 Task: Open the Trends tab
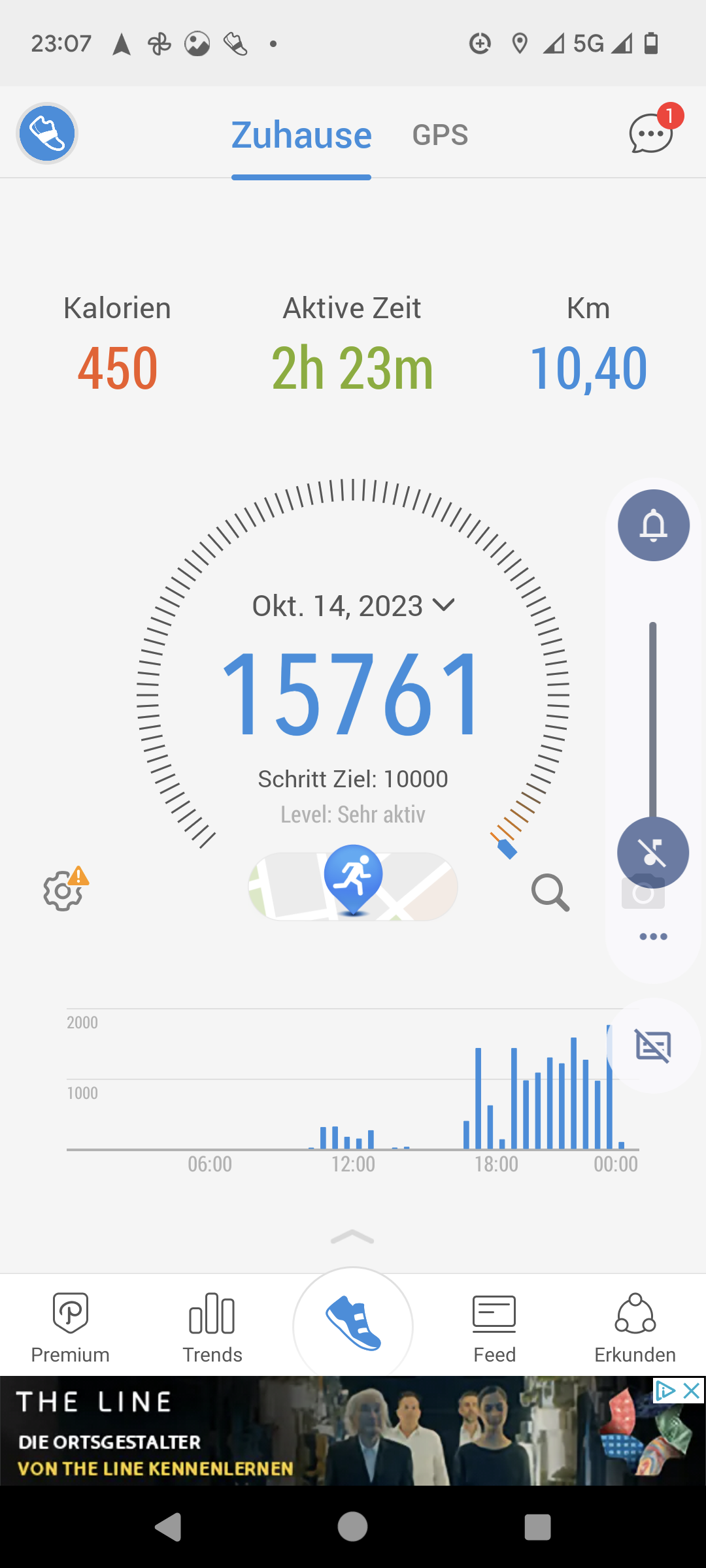tap(212, 1328)
